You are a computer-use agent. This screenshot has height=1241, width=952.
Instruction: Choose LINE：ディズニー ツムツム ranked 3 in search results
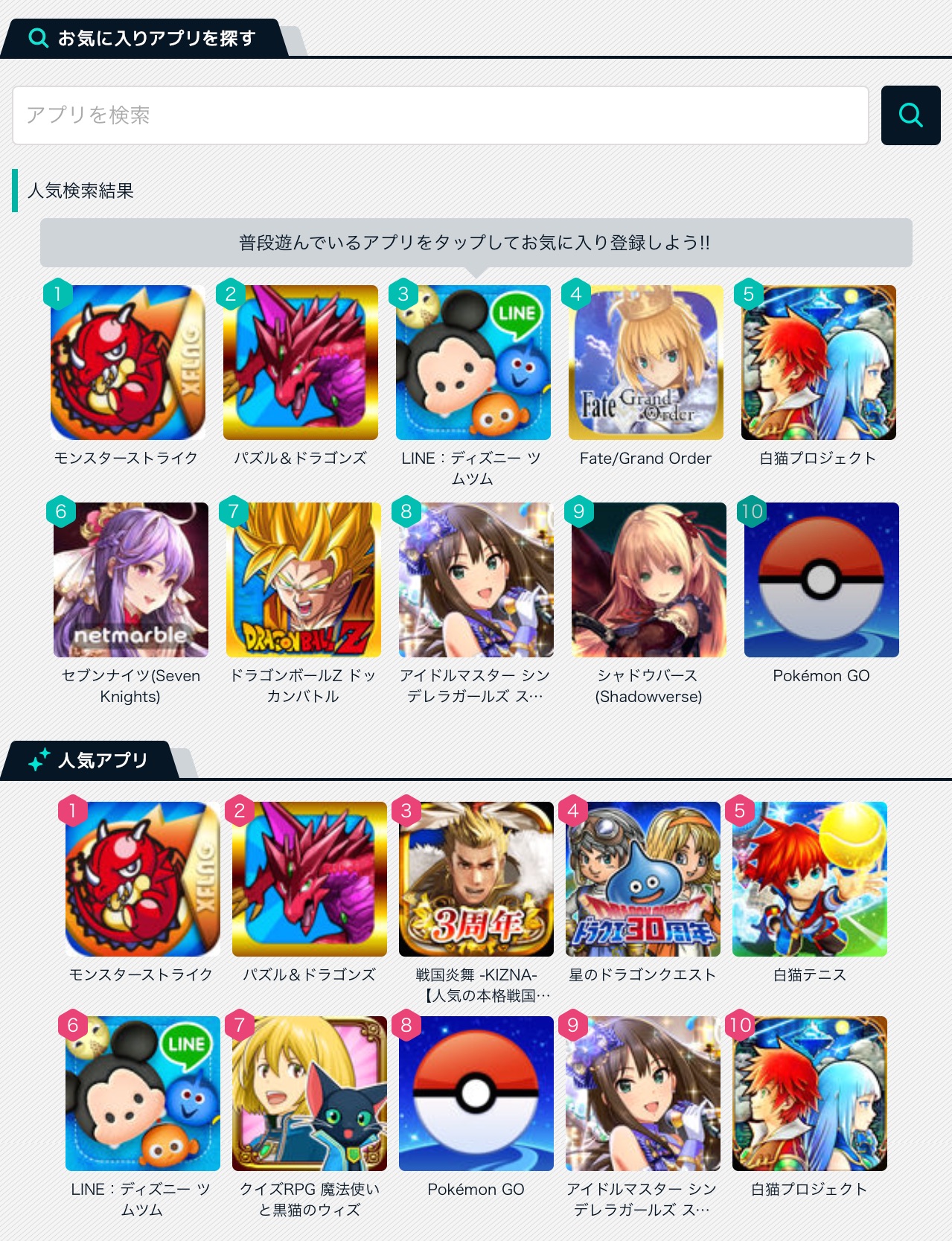click(x=473, y=363)
